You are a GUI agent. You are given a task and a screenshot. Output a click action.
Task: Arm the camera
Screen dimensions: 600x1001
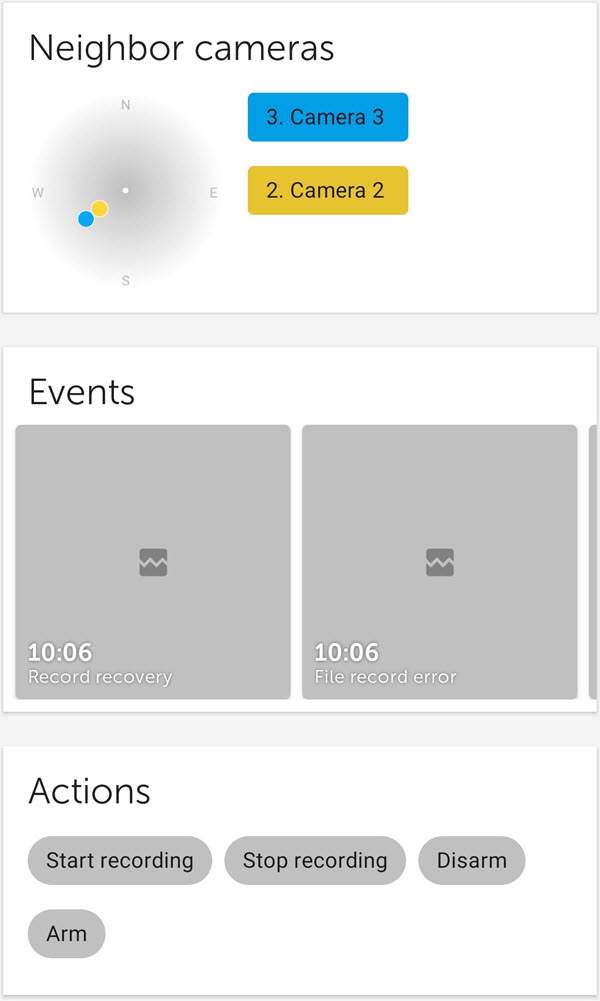click(66, 934)
